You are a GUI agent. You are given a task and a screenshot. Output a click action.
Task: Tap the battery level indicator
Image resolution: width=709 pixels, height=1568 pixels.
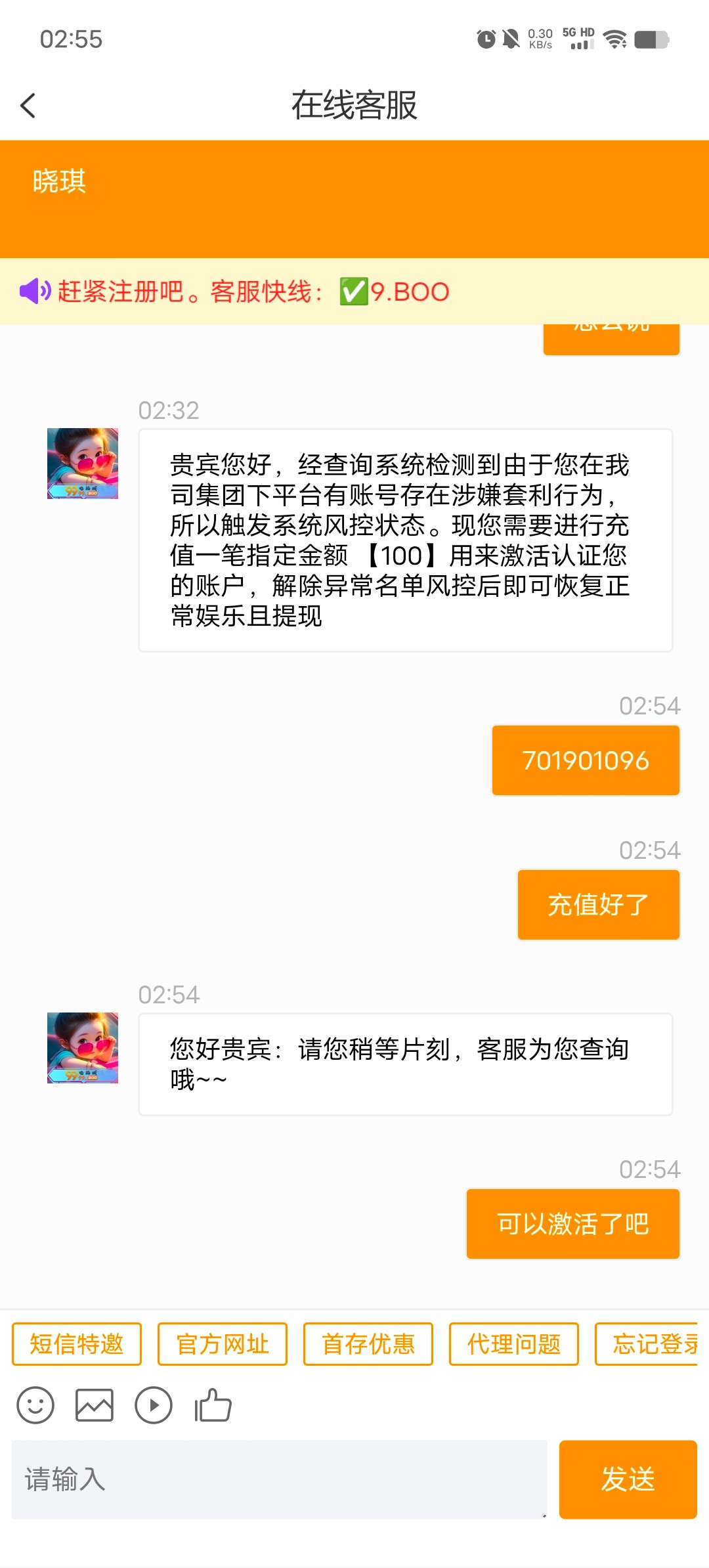pos(652,39)
